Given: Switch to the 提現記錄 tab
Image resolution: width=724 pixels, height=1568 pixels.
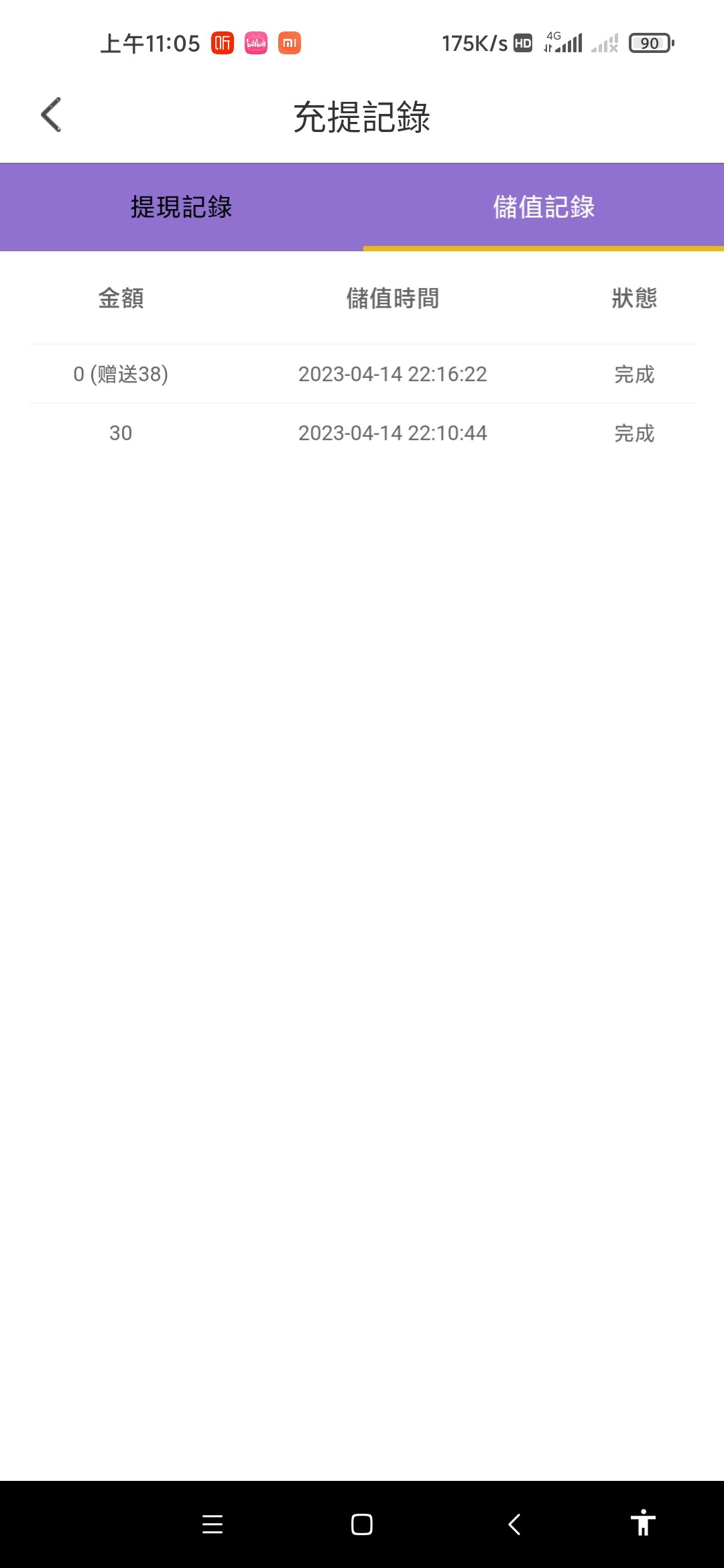Looking at the screenshot, I should [181, 208].
